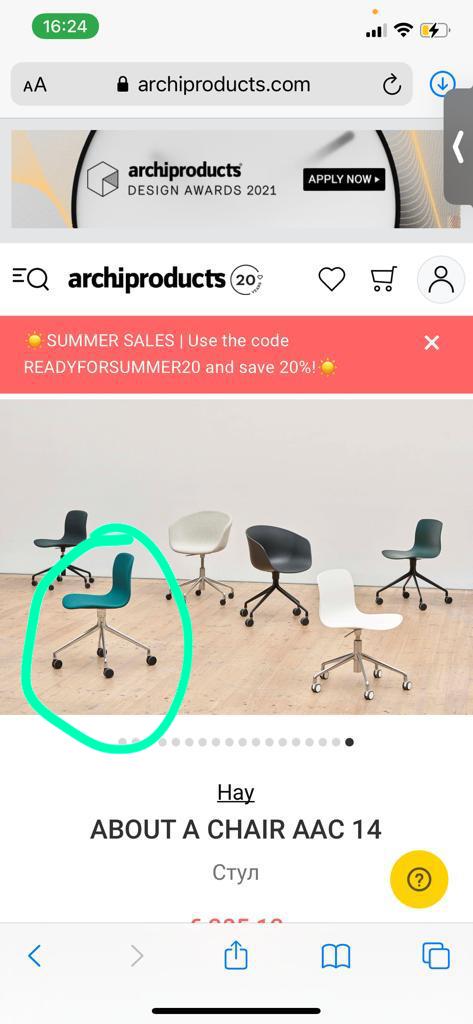This screenshot has height=1024, width=473.
Task: Go back to the previous page
Action: pyautogui.click(x=35, y=956)
